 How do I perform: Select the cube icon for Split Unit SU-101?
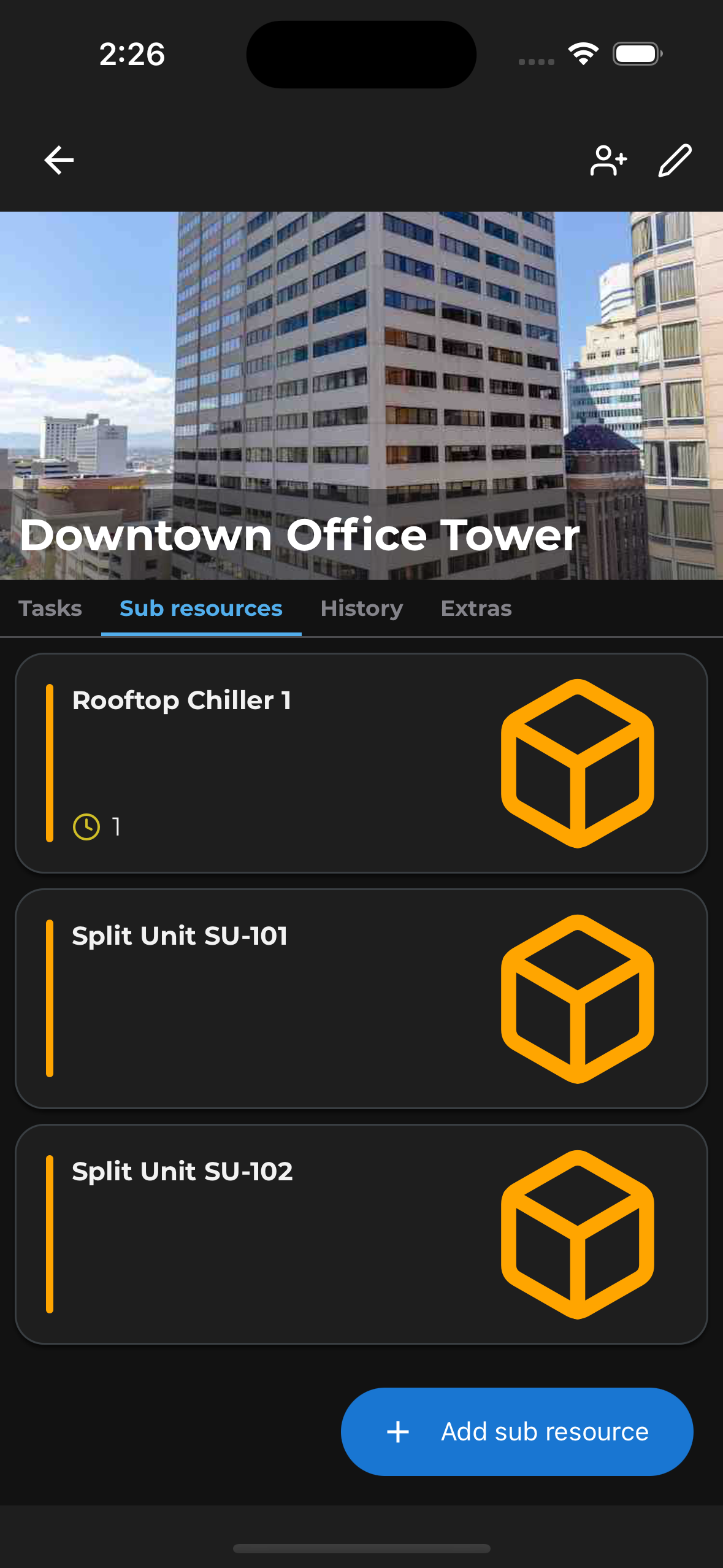(579, 1000)
